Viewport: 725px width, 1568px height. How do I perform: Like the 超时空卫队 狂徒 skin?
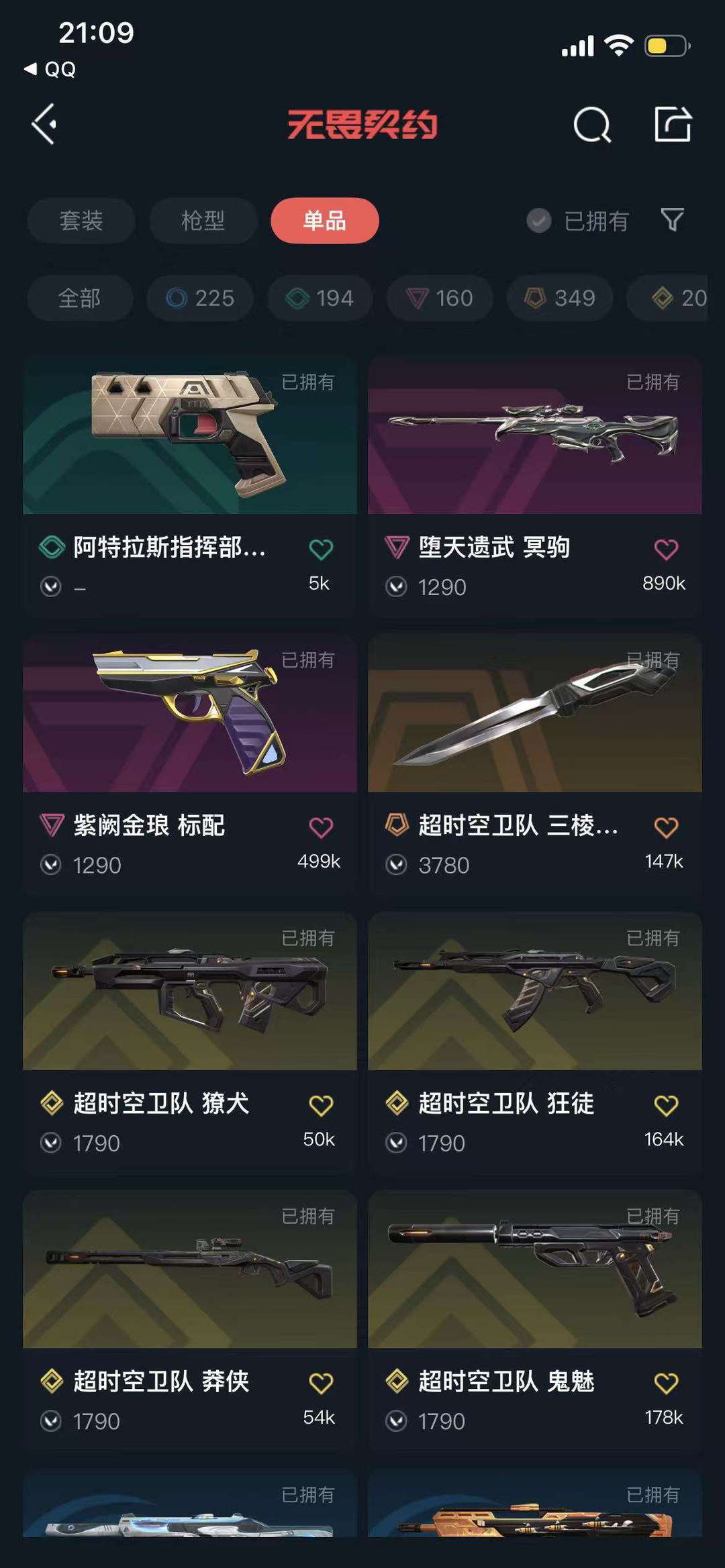(x=666, y=1105)
